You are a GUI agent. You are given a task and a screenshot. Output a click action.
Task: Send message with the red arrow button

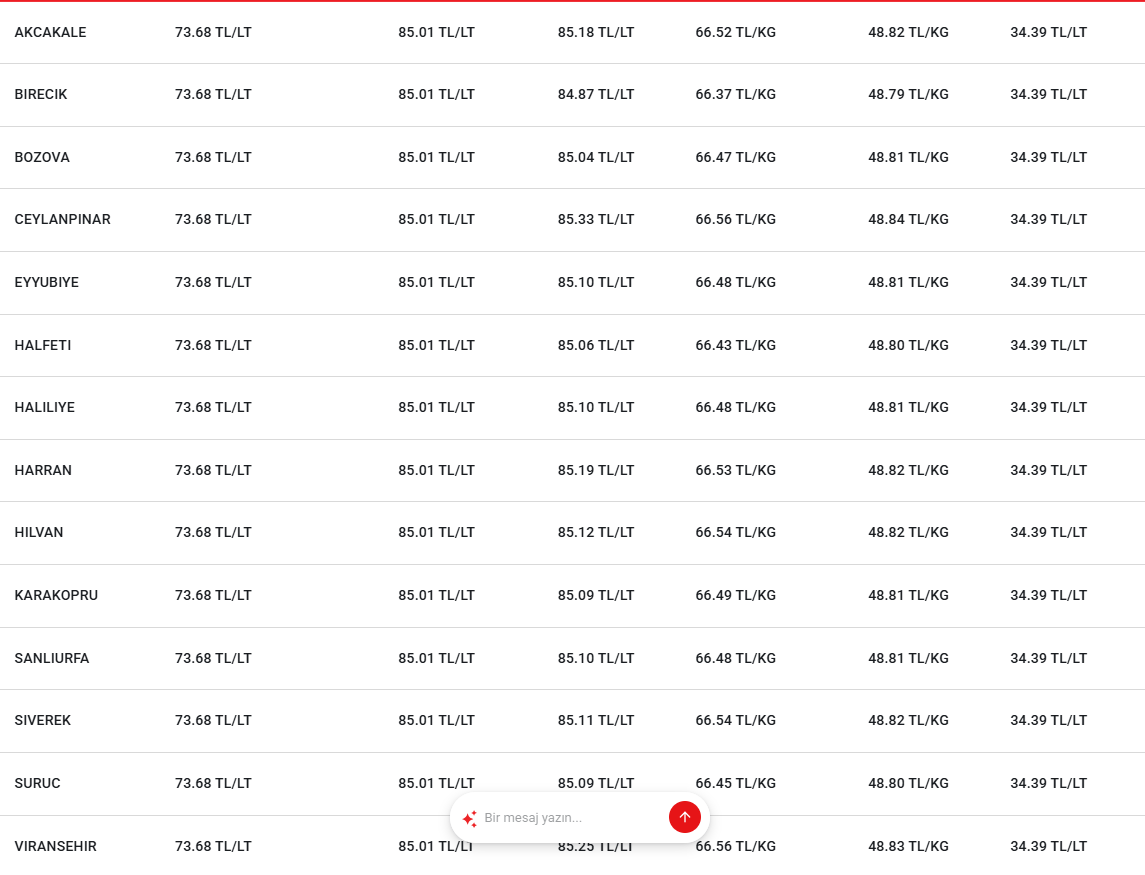[684, 817]
